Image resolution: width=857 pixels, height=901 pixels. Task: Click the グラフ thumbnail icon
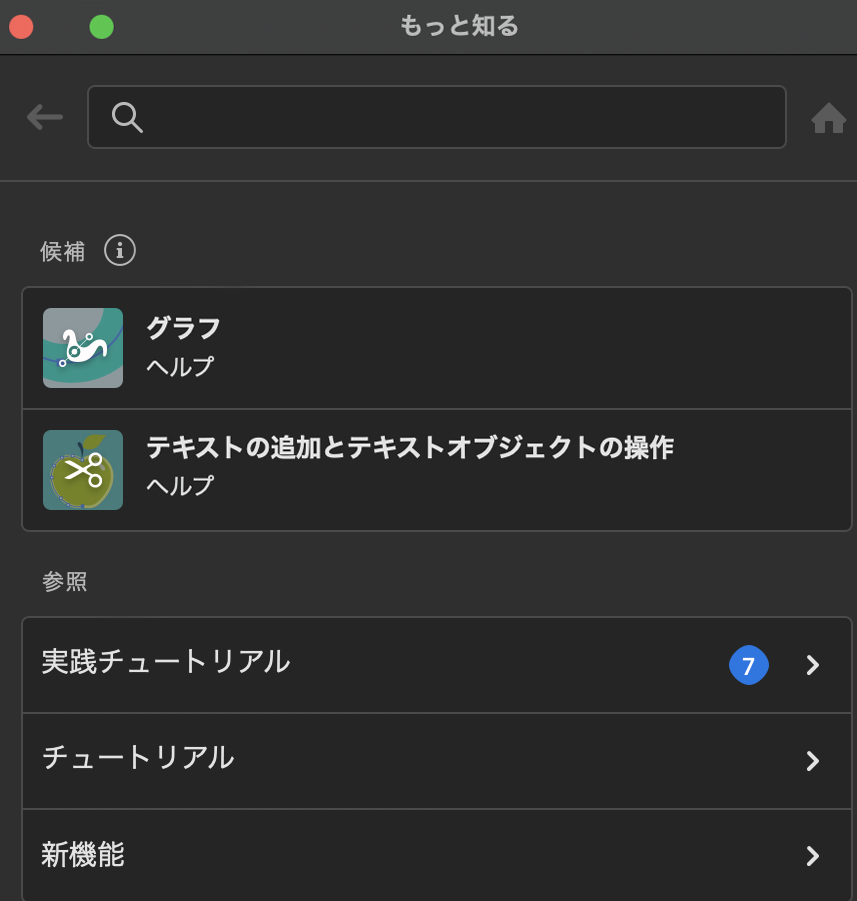(x=82, y=348)
